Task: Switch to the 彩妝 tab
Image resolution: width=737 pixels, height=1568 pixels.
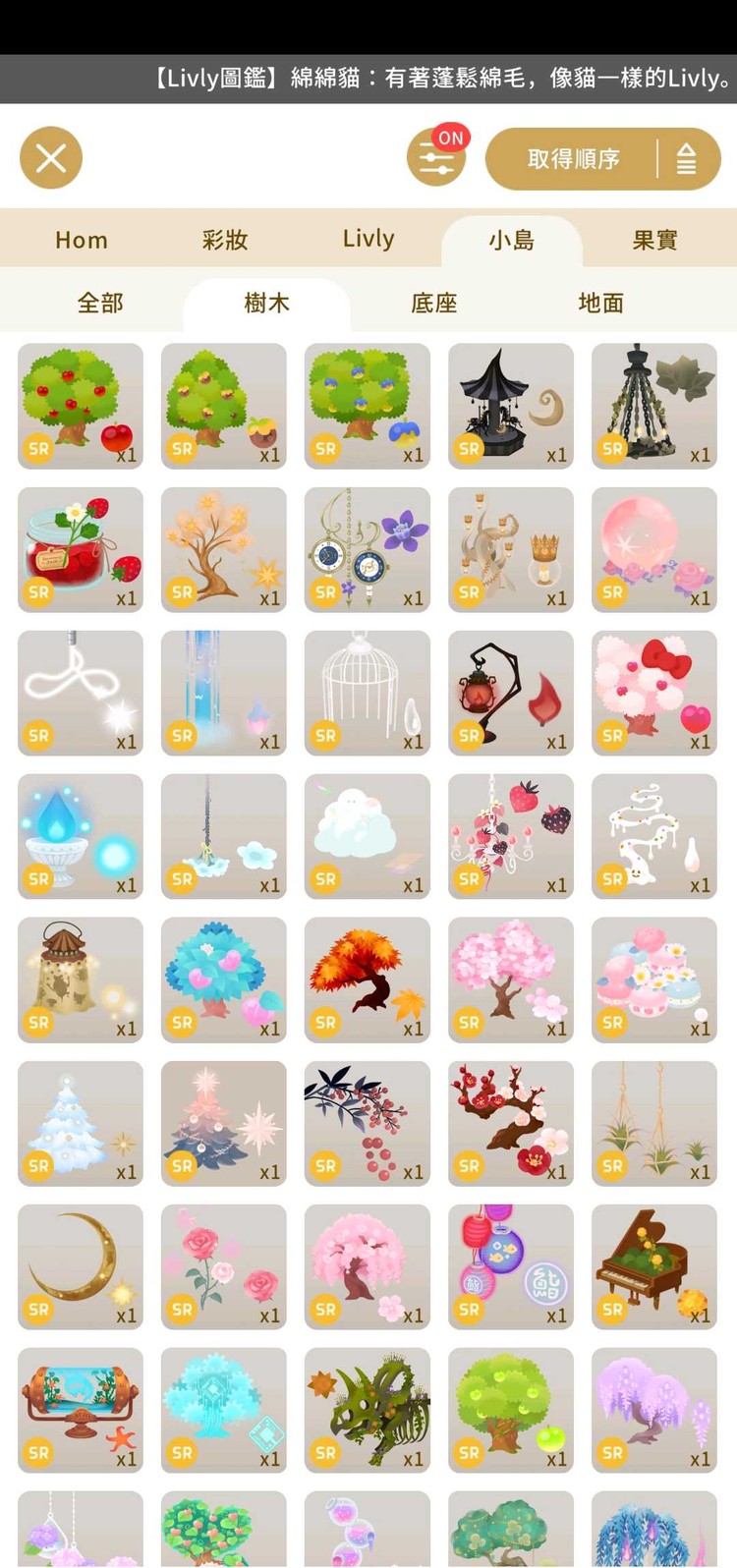Action: click(x=225, y=240)
